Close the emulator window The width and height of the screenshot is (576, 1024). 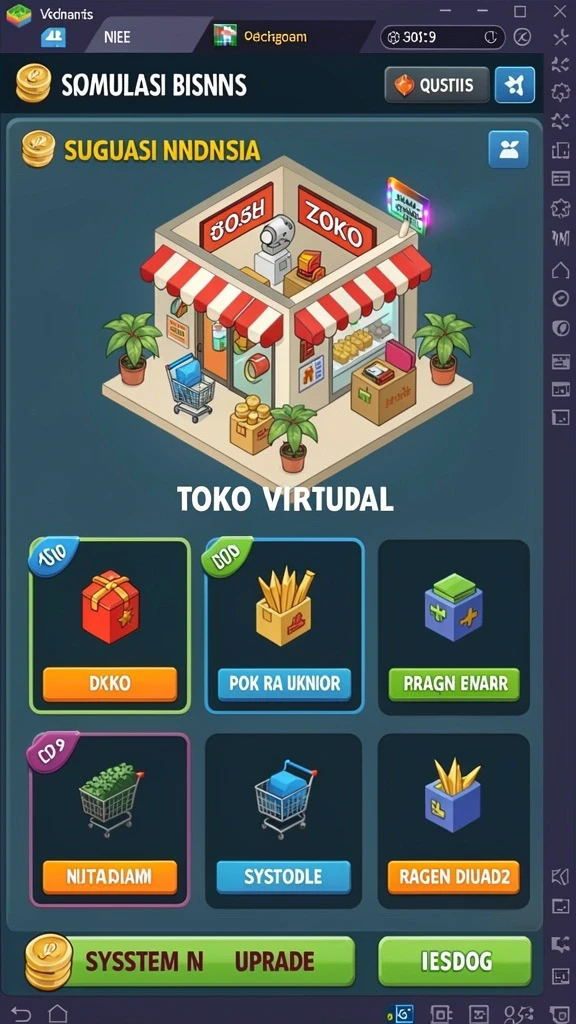coord(560,11)
